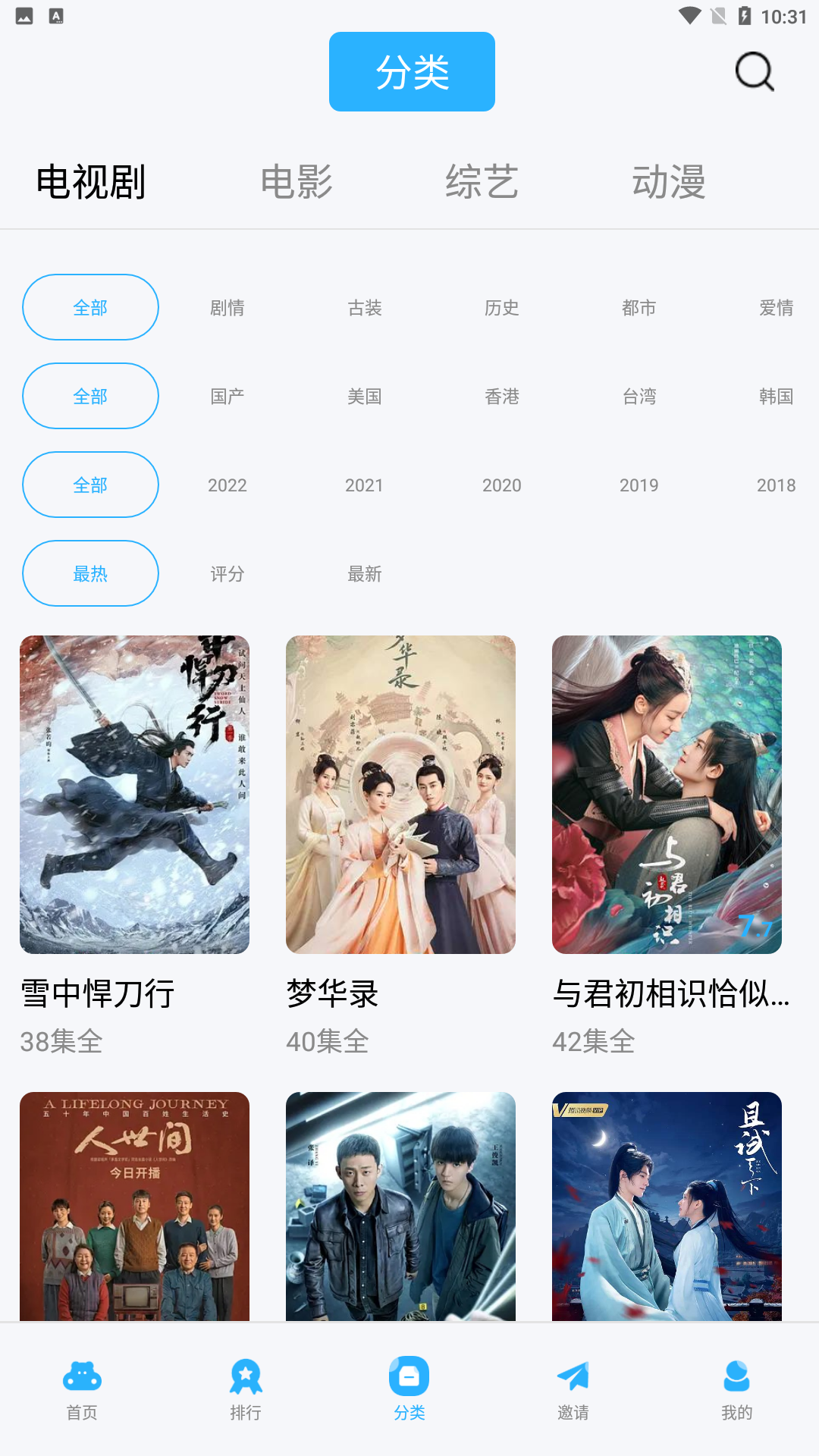
Task: Filter shows by 韩国 region
Action: coord(776,397)
